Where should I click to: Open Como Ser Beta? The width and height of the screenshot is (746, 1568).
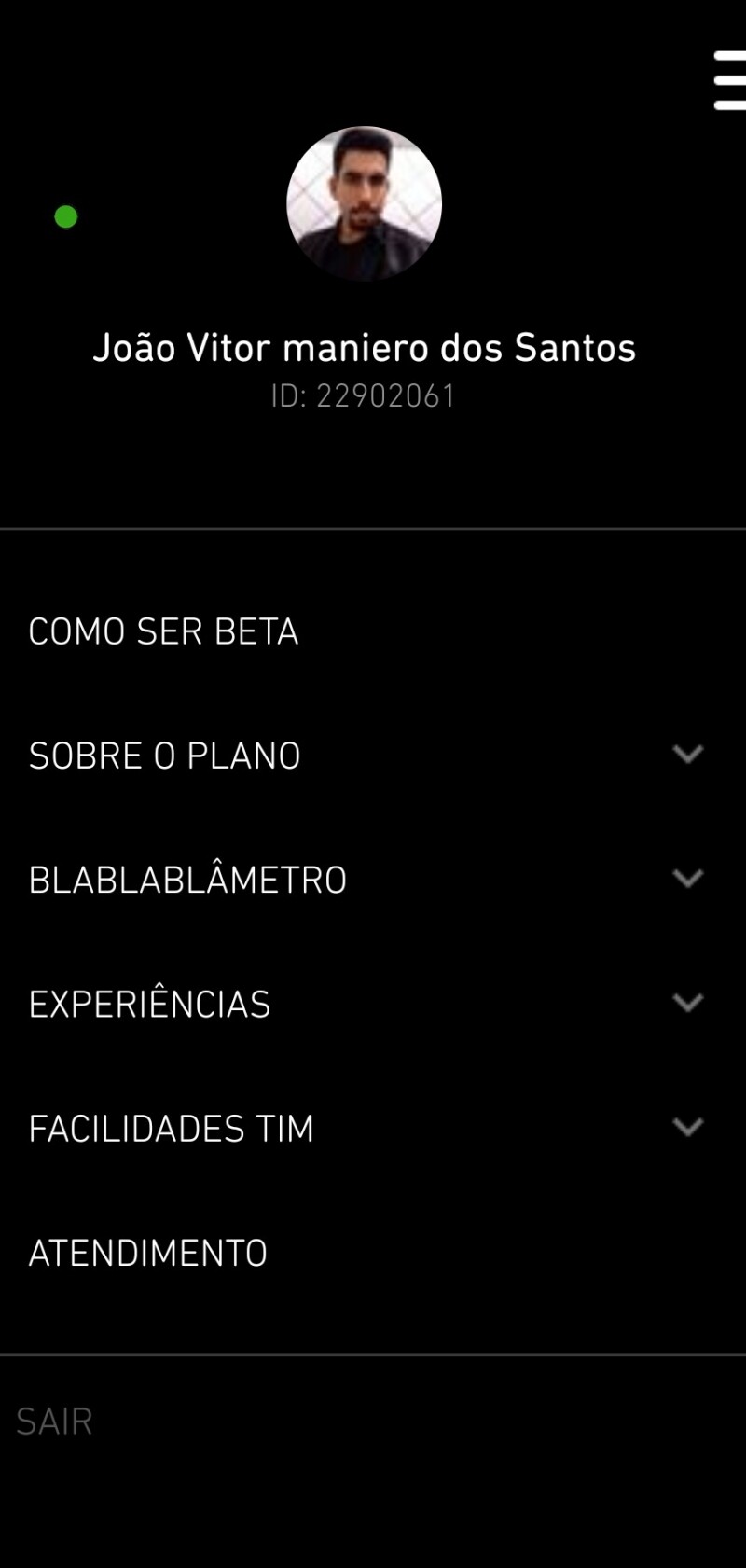tap(164, 631)
